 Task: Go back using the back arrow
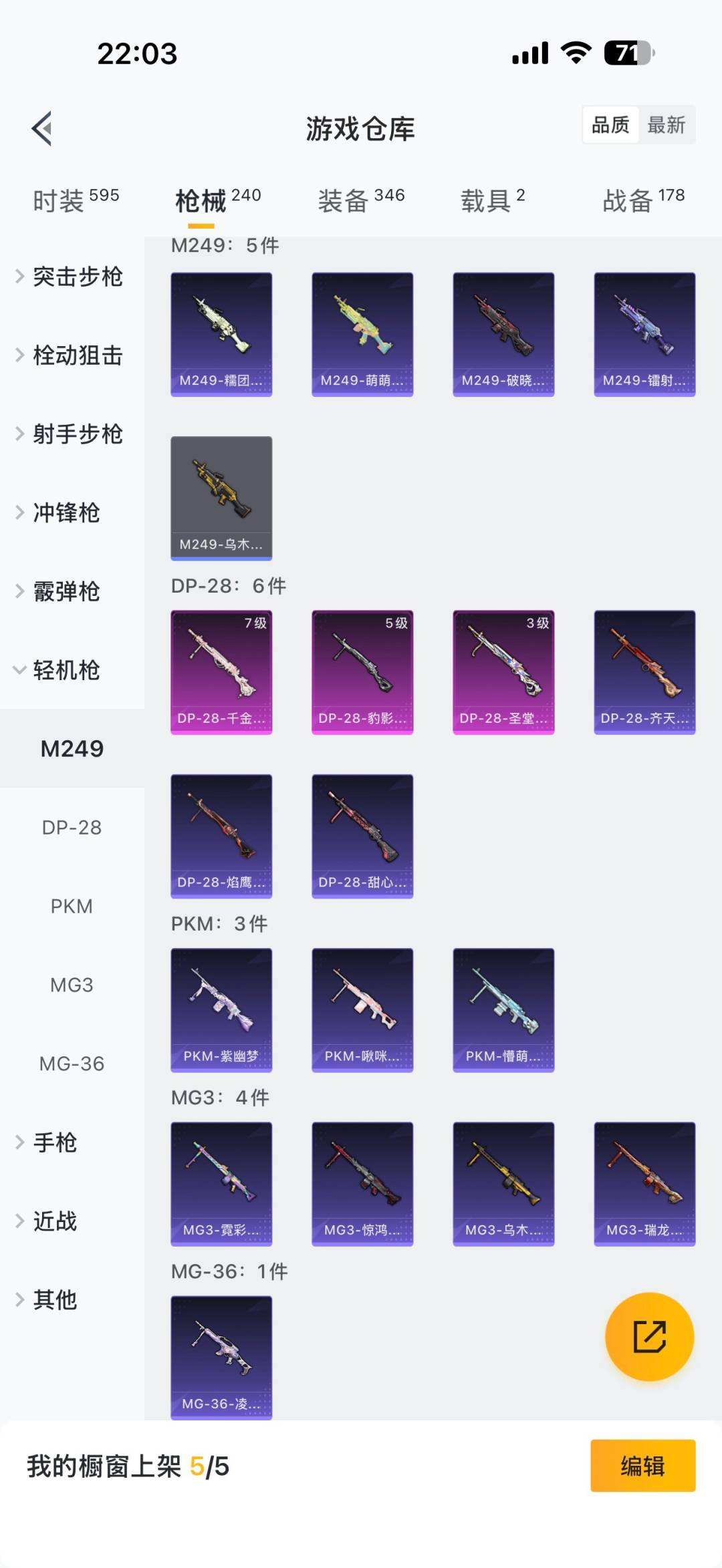tap(42, 128)
